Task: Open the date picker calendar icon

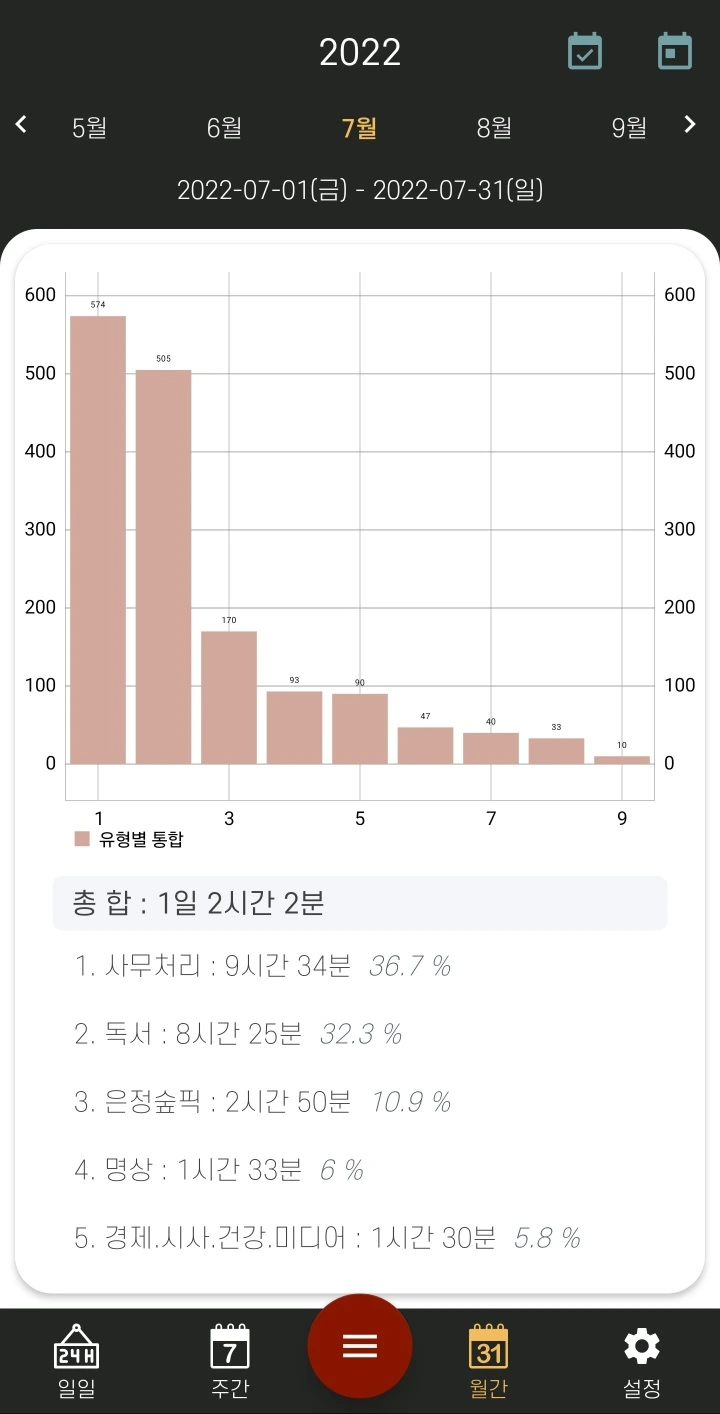Action: tap(675, 50)
